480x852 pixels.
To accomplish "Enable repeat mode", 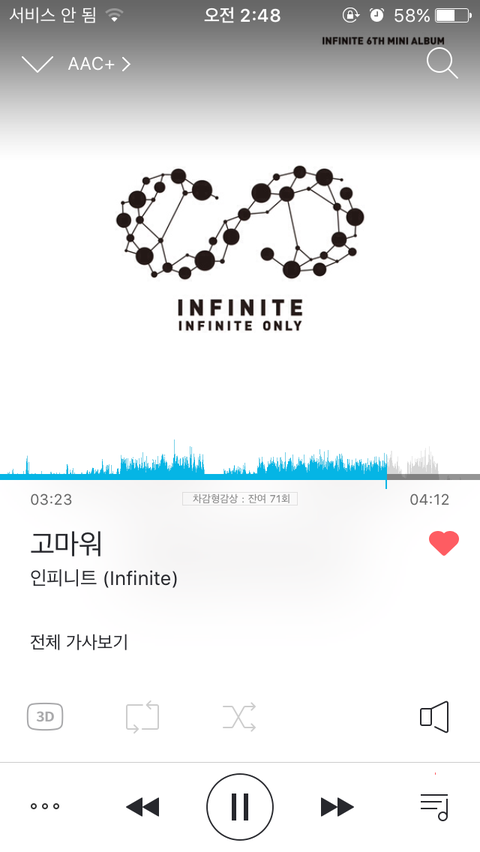I will 142,717.
